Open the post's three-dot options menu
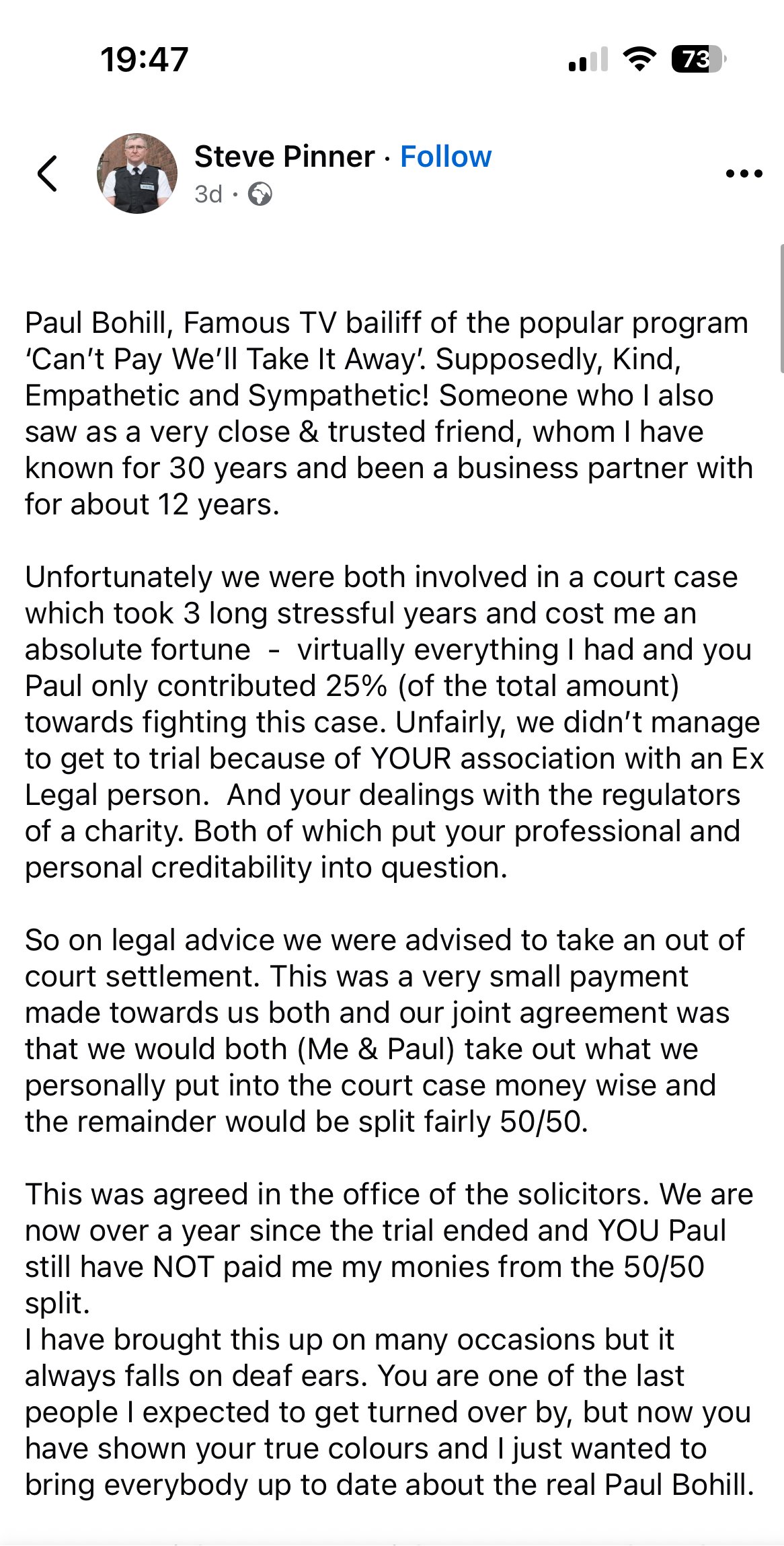This screenshot has width=784, height=1546. (744, 173)
